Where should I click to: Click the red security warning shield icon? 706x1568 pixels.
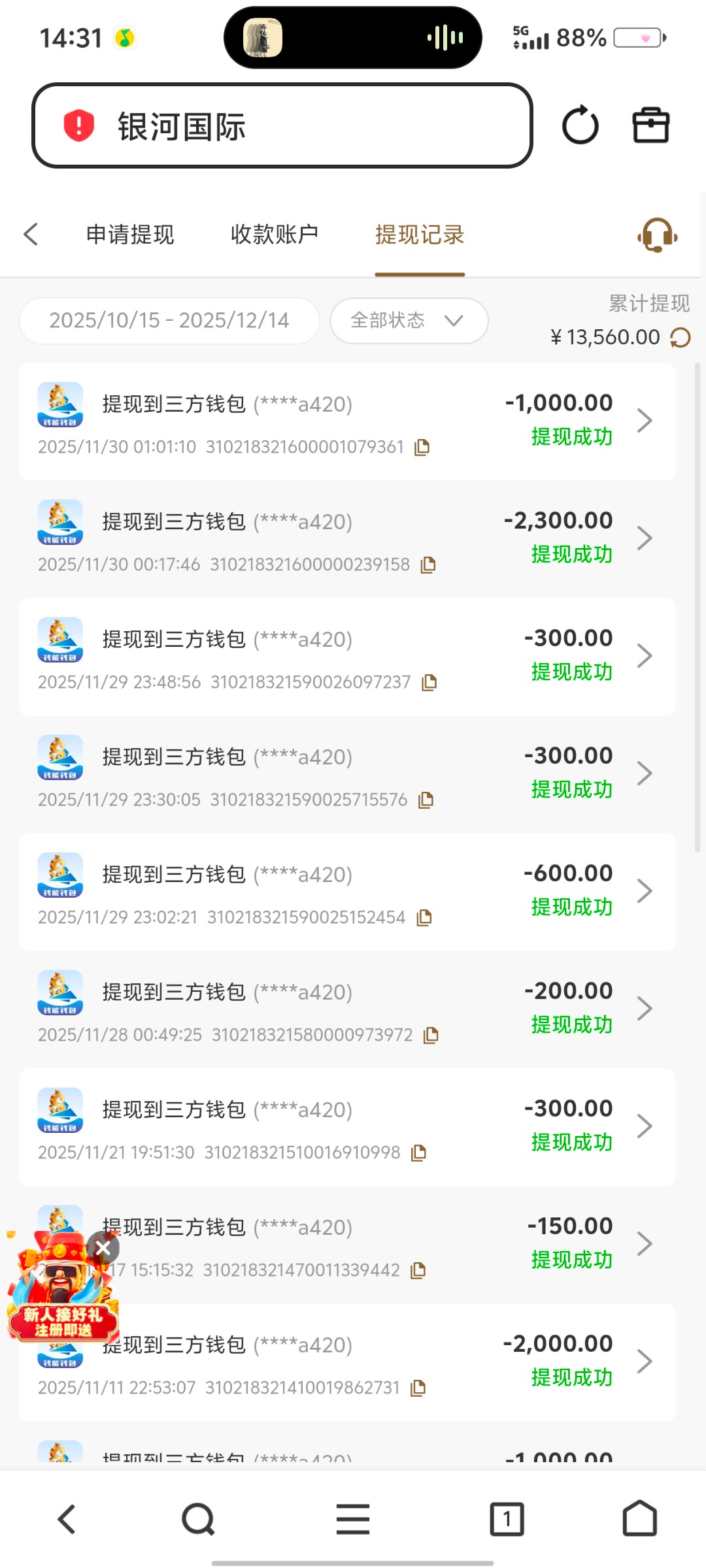tap(76, 127)
